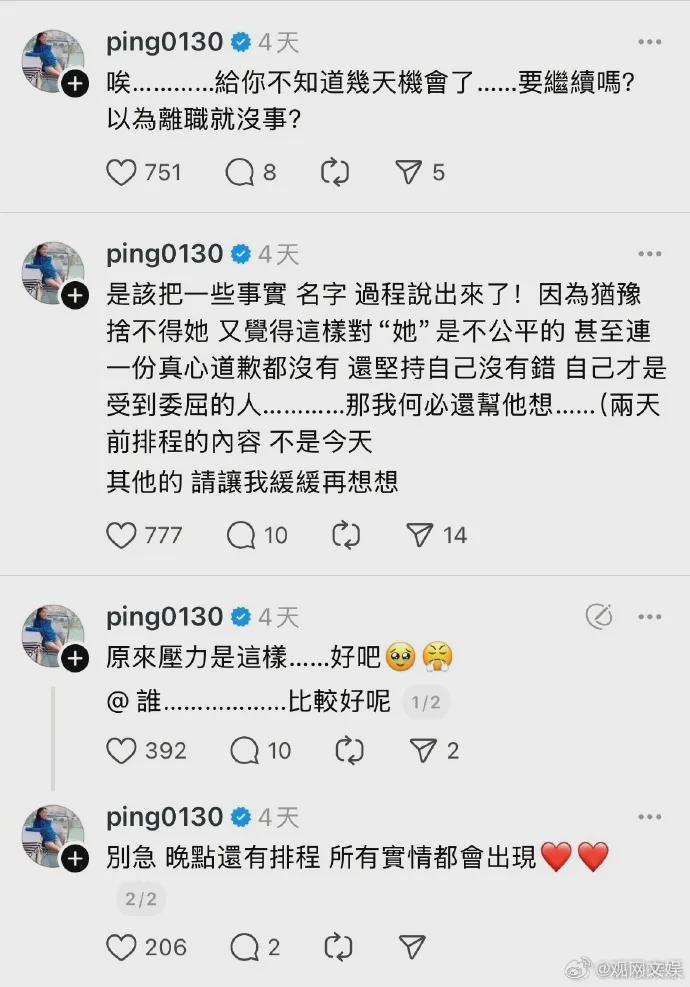Open comments on the post with 8 replies

coord(240,173)
